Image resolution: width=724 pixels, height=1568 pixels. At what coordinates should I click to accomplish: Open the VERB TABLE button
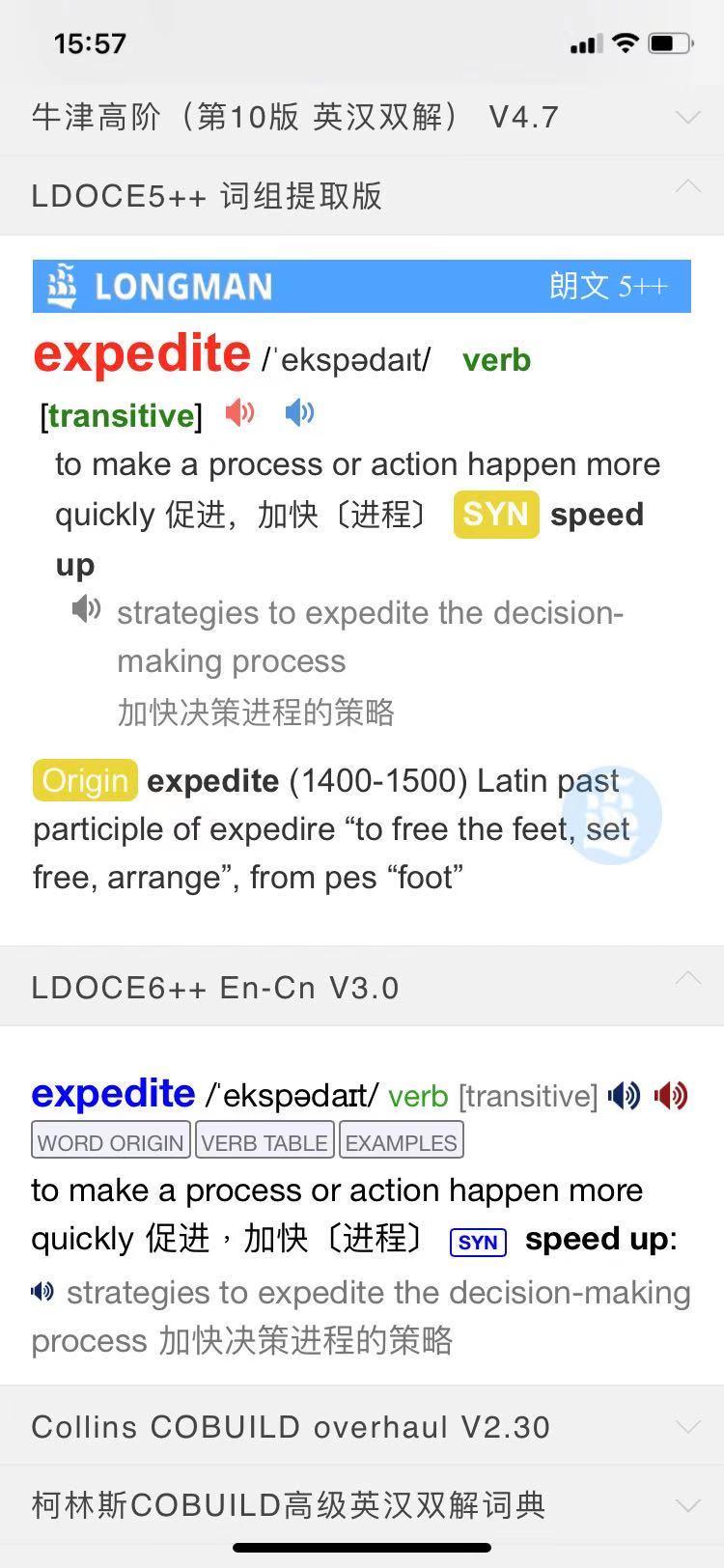point(265,1141)
